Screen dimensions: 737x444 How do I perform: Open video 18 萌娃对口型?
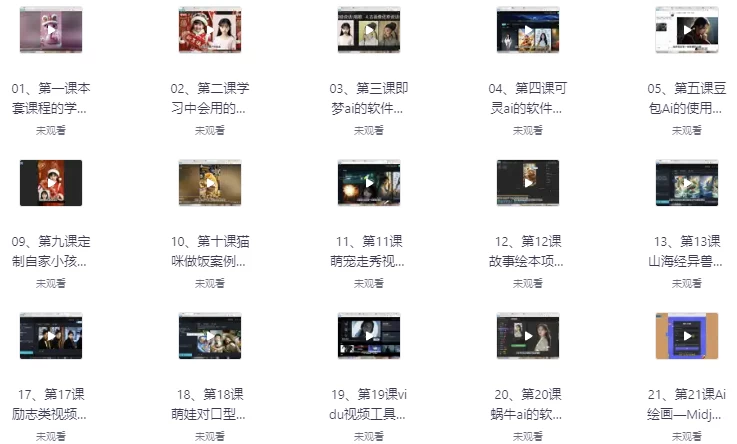click(210, 336)
